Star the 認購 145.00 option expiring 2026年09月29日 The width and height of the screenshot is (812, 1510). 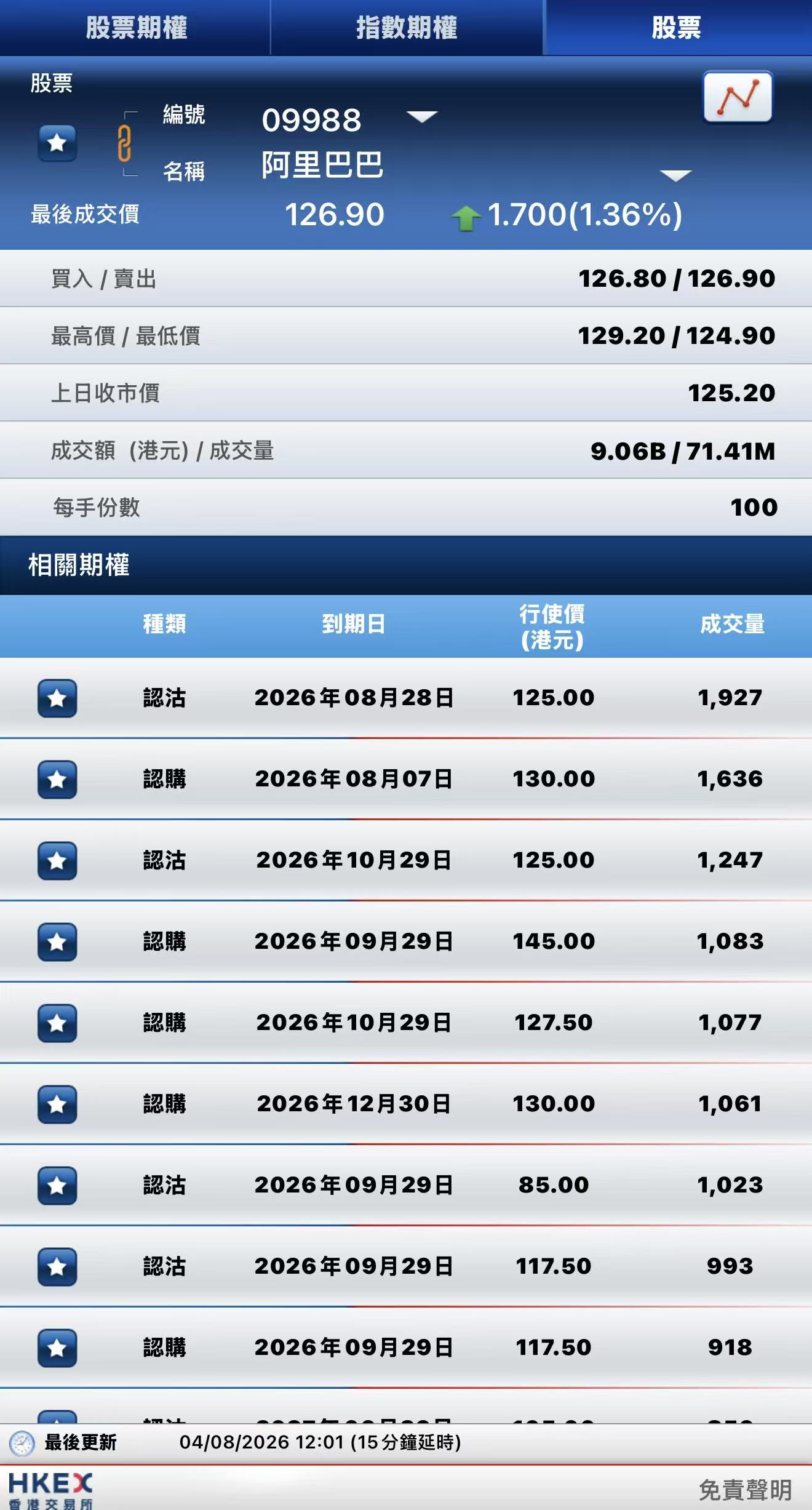click(57, 941)
